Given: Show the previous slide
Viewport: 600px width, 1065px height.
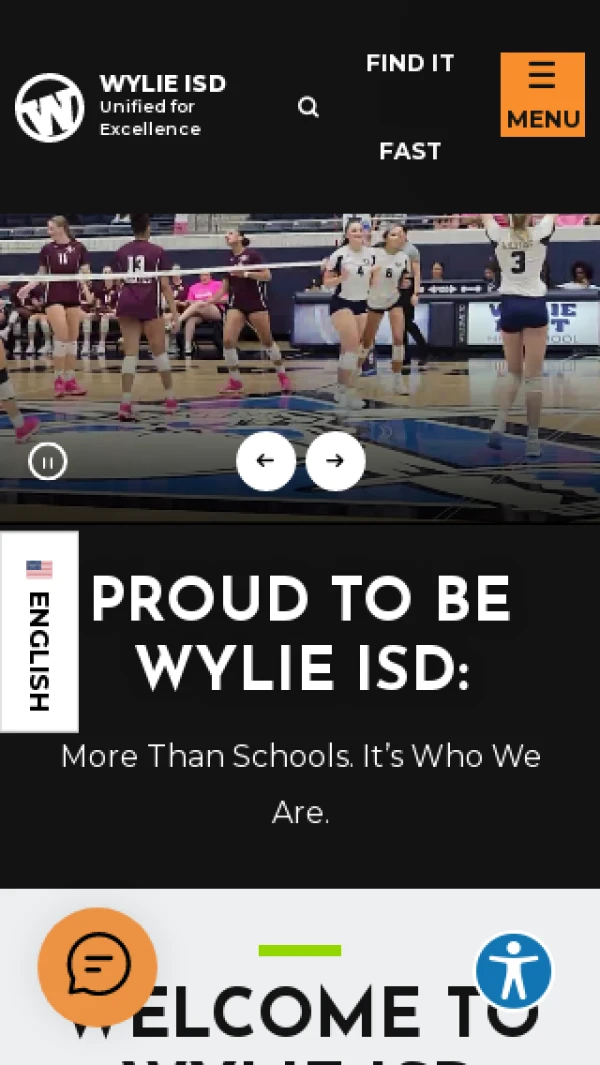Looking at the screenshot, I should (266, 461).
